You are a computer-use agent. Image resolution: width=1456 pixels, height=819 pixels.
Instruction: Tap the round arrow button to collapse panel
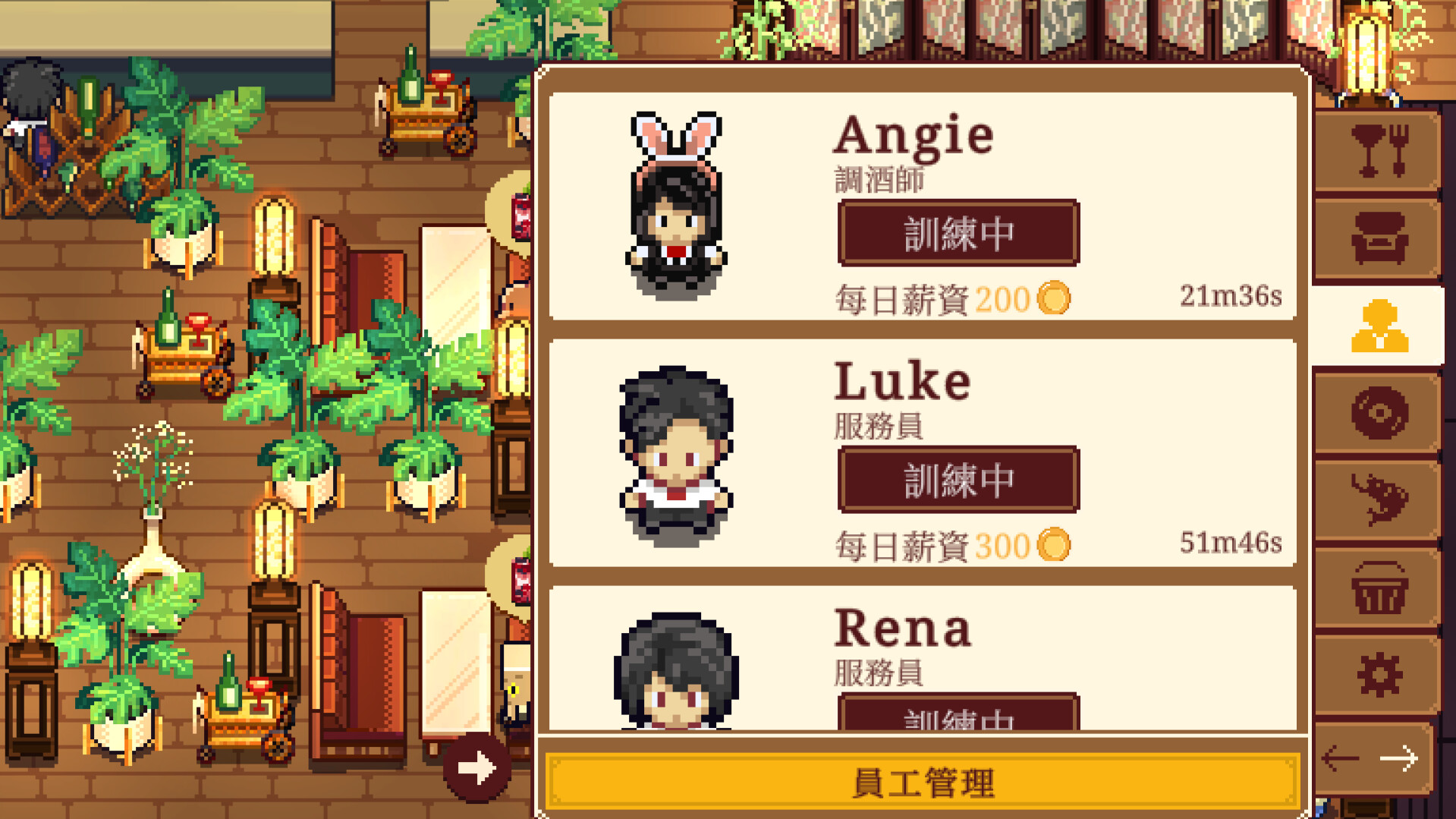476,768
